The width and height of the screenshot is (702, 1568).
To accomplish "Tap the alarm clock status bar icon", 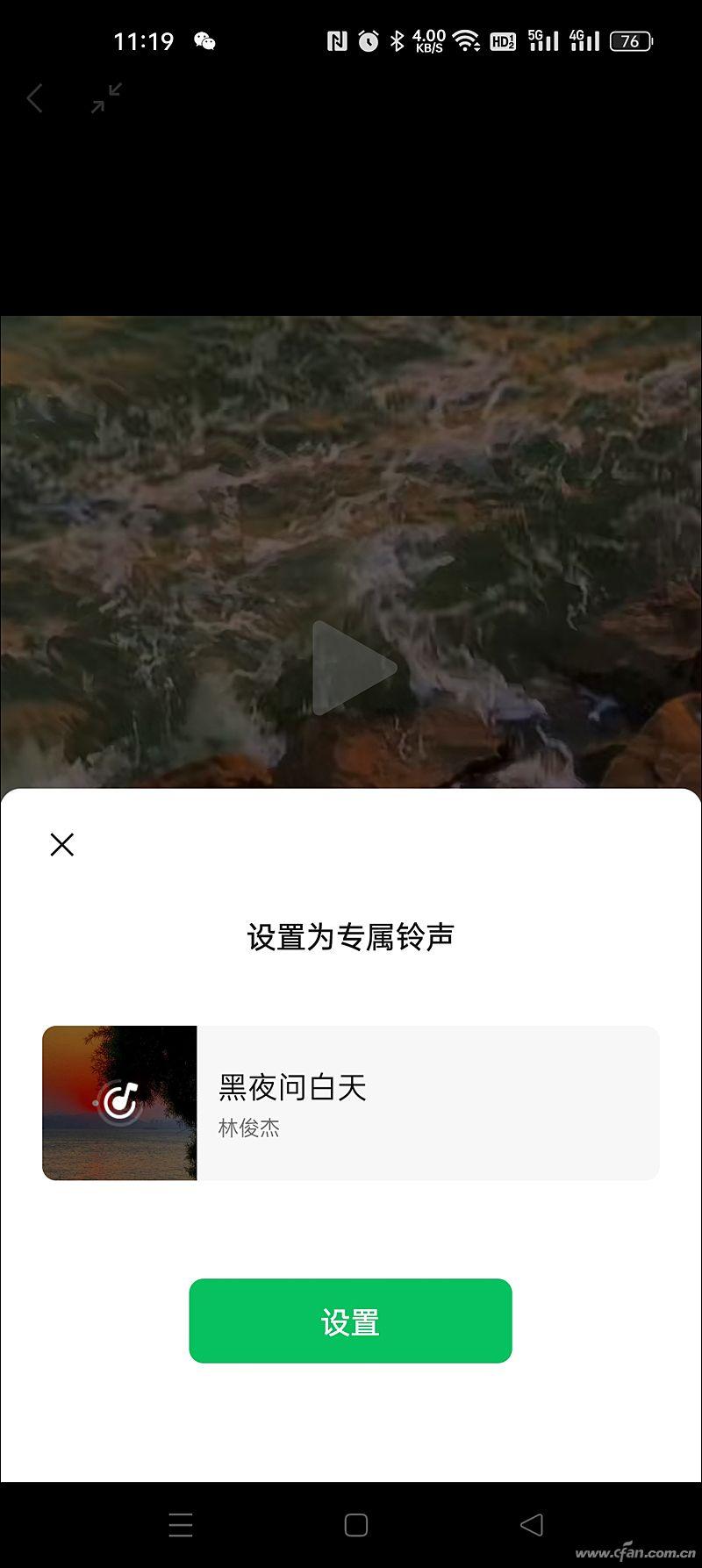I will [367, 39].
